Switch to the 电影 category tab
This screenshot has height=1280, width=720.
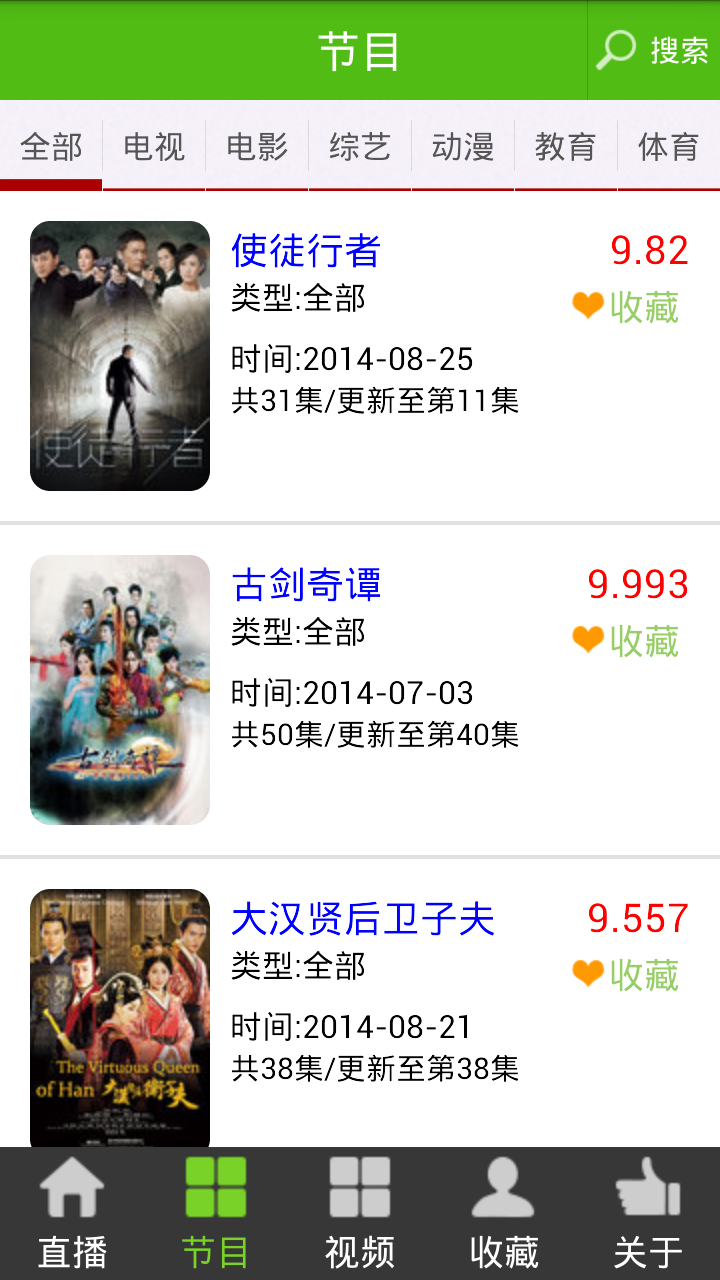(257, 147)
